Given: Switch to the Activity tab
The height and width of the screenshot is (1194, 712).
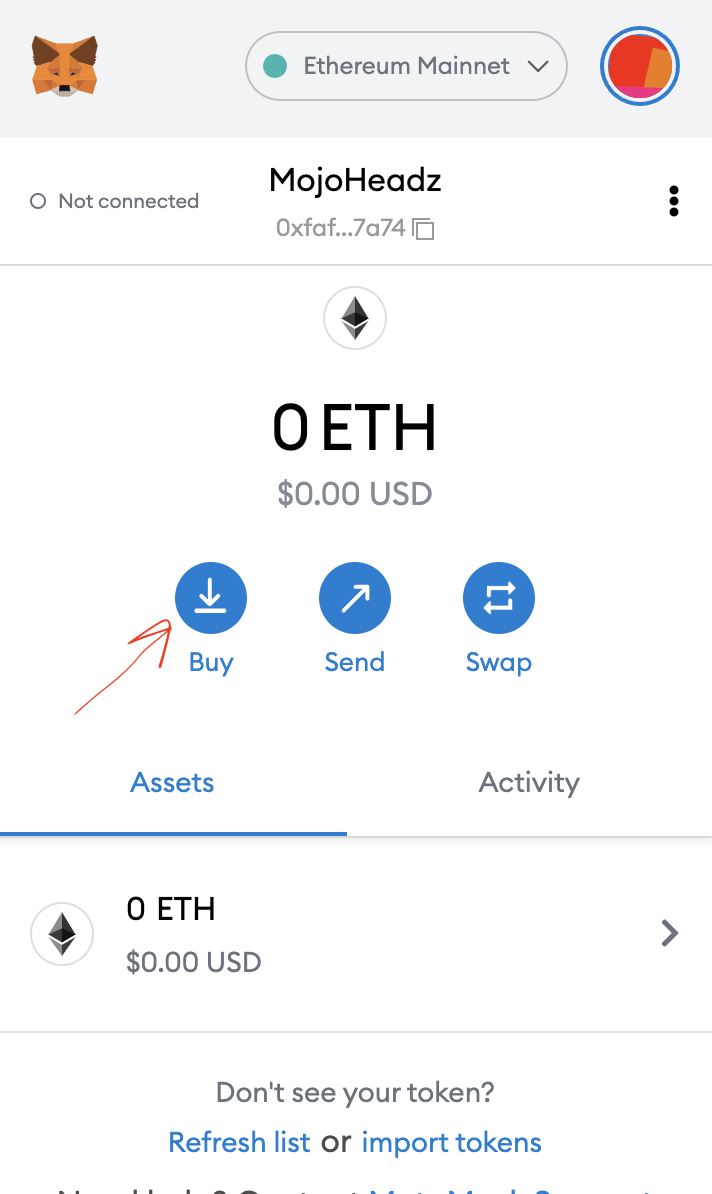Looking at the screenshot, I should (x=529, y=783).
